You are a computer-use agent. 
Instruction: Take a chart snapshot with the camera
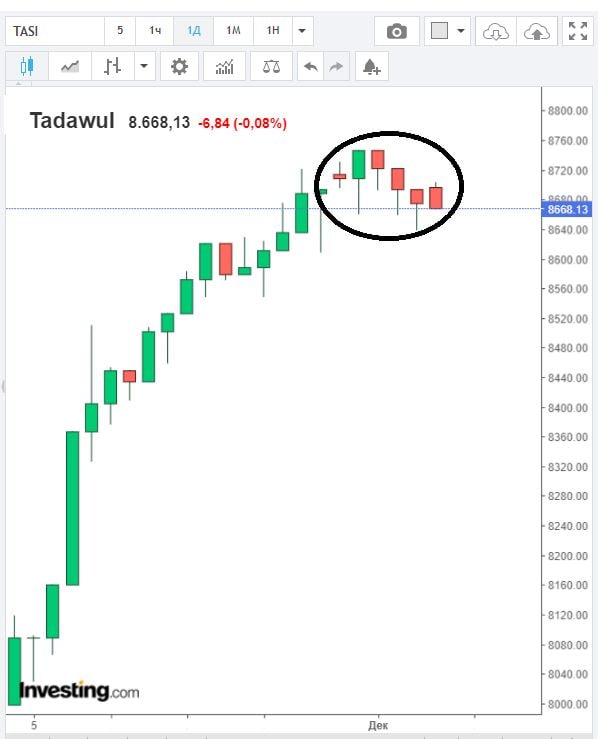point(396,32)
